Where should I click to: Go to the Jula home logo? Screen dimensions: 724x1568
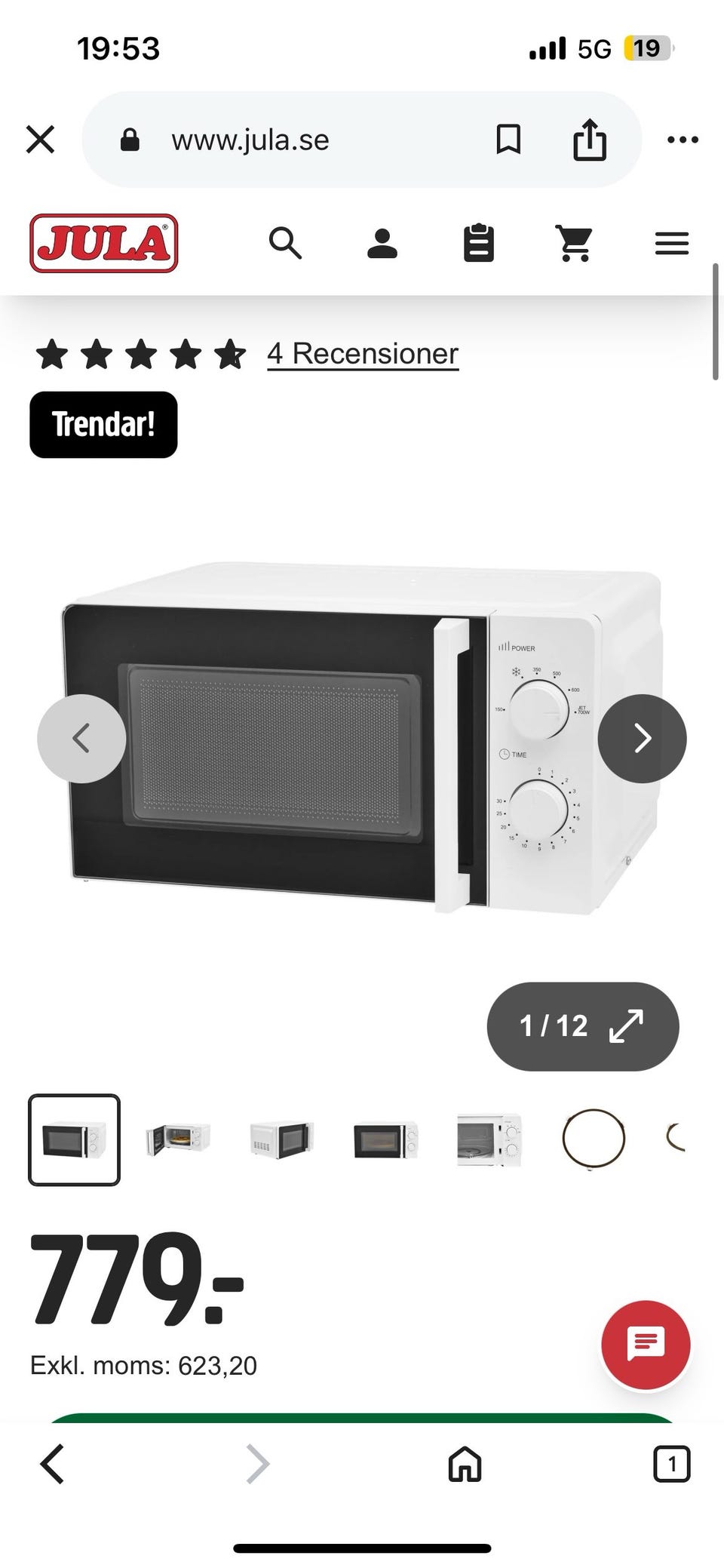[x=104, y=243]
